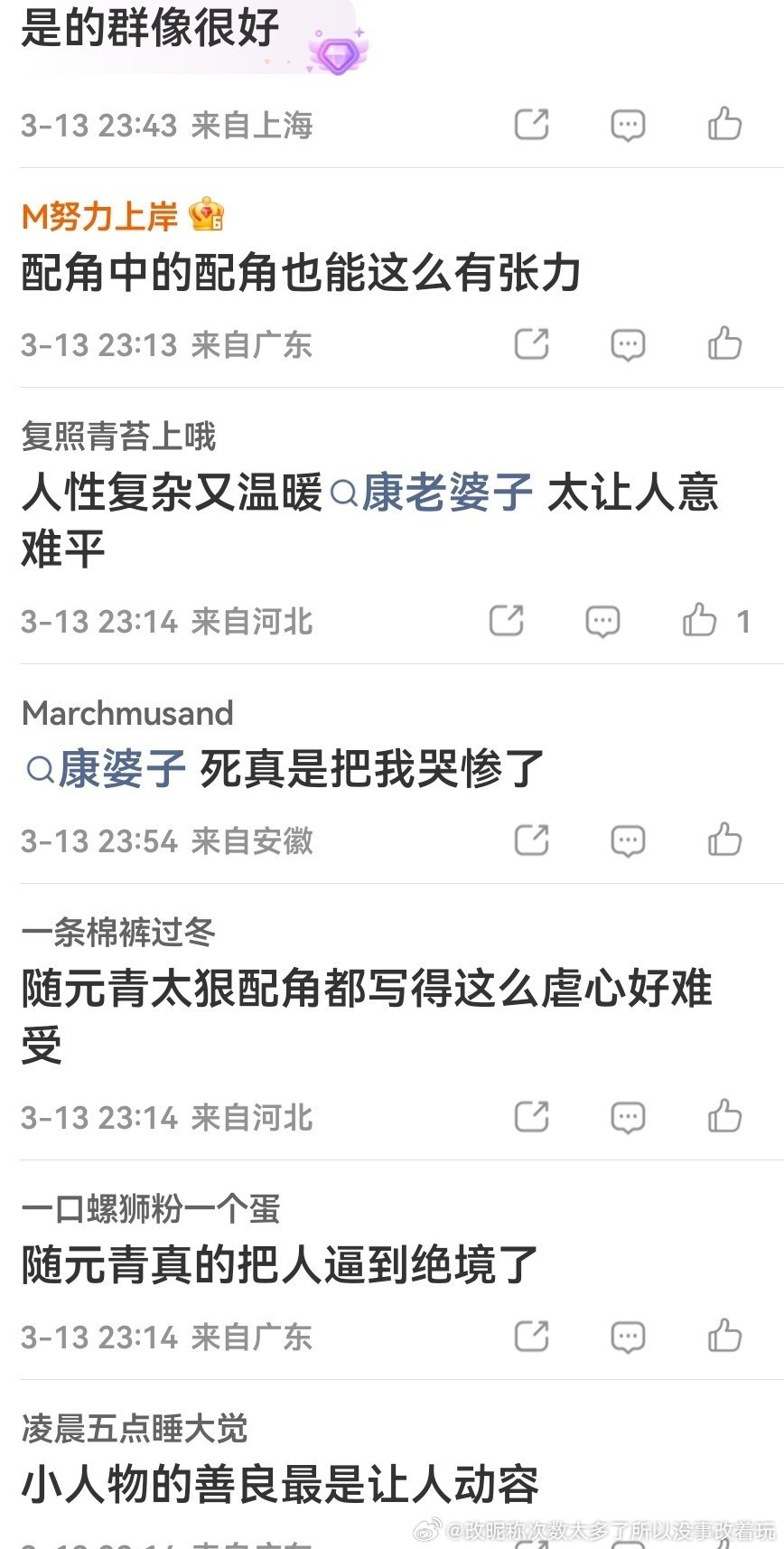This screenshot has height=1549, width=784.
Task: Like Marchmusand's comment
Action: click(723, 840)
